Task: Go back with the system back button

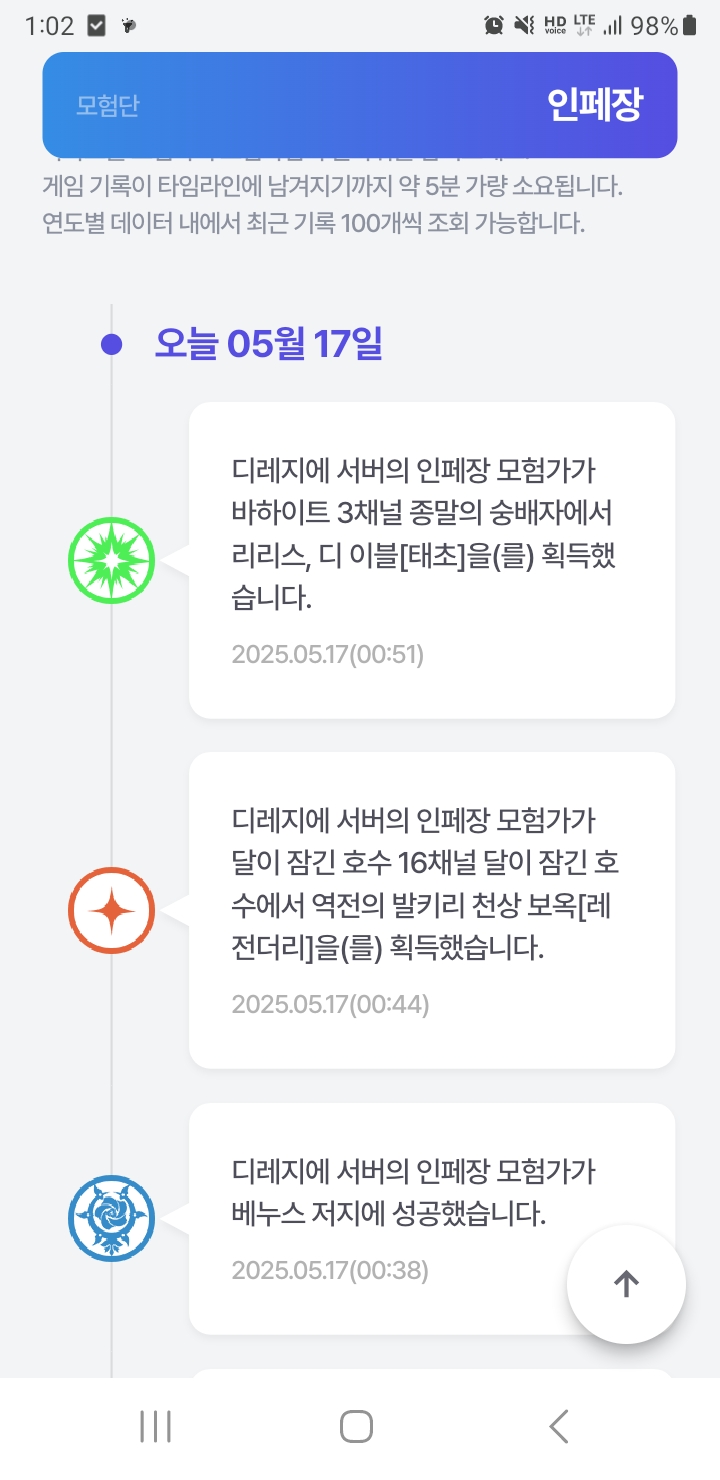Action: (560, 1427)
